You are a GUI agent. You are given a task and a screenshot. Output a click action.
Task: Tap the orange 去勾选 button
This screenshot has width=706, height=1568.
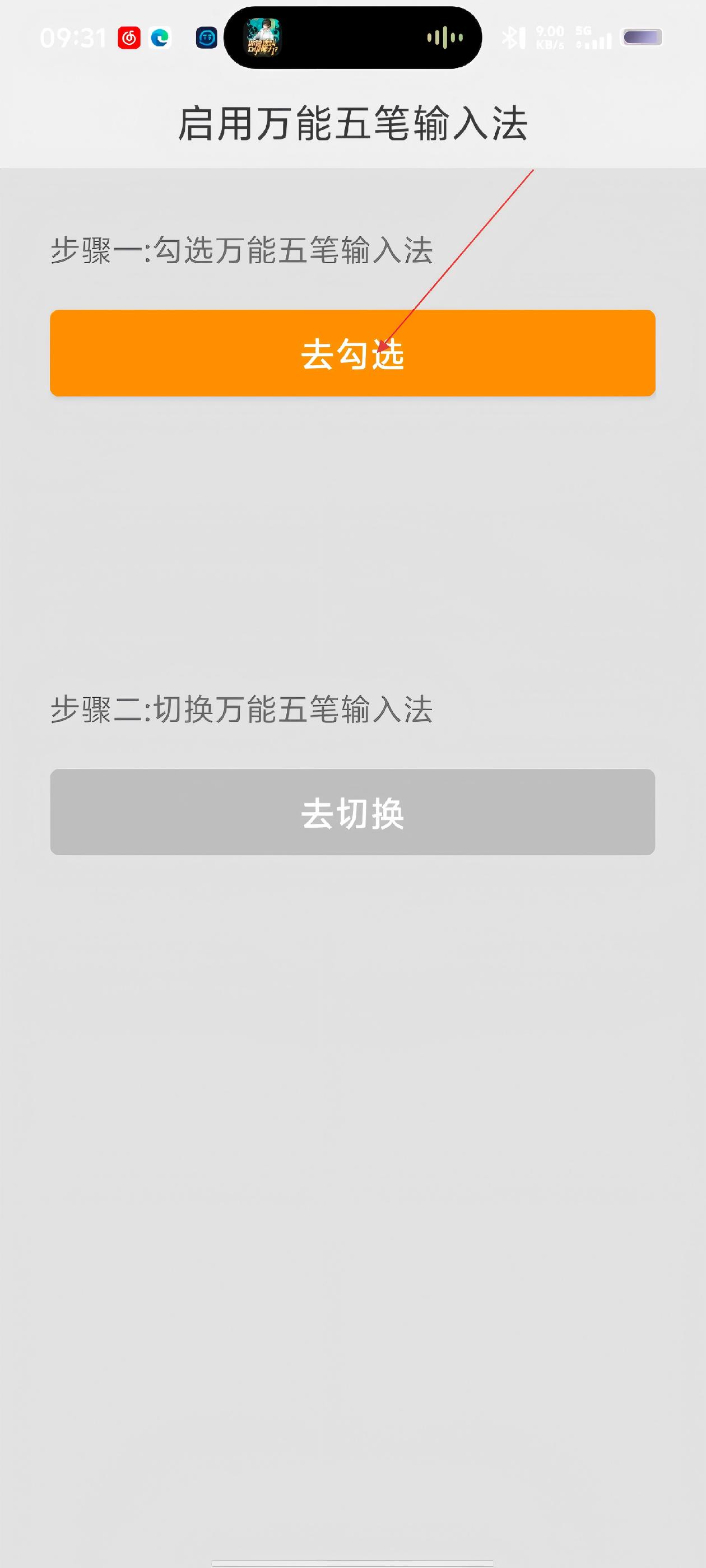coord(352,354)
